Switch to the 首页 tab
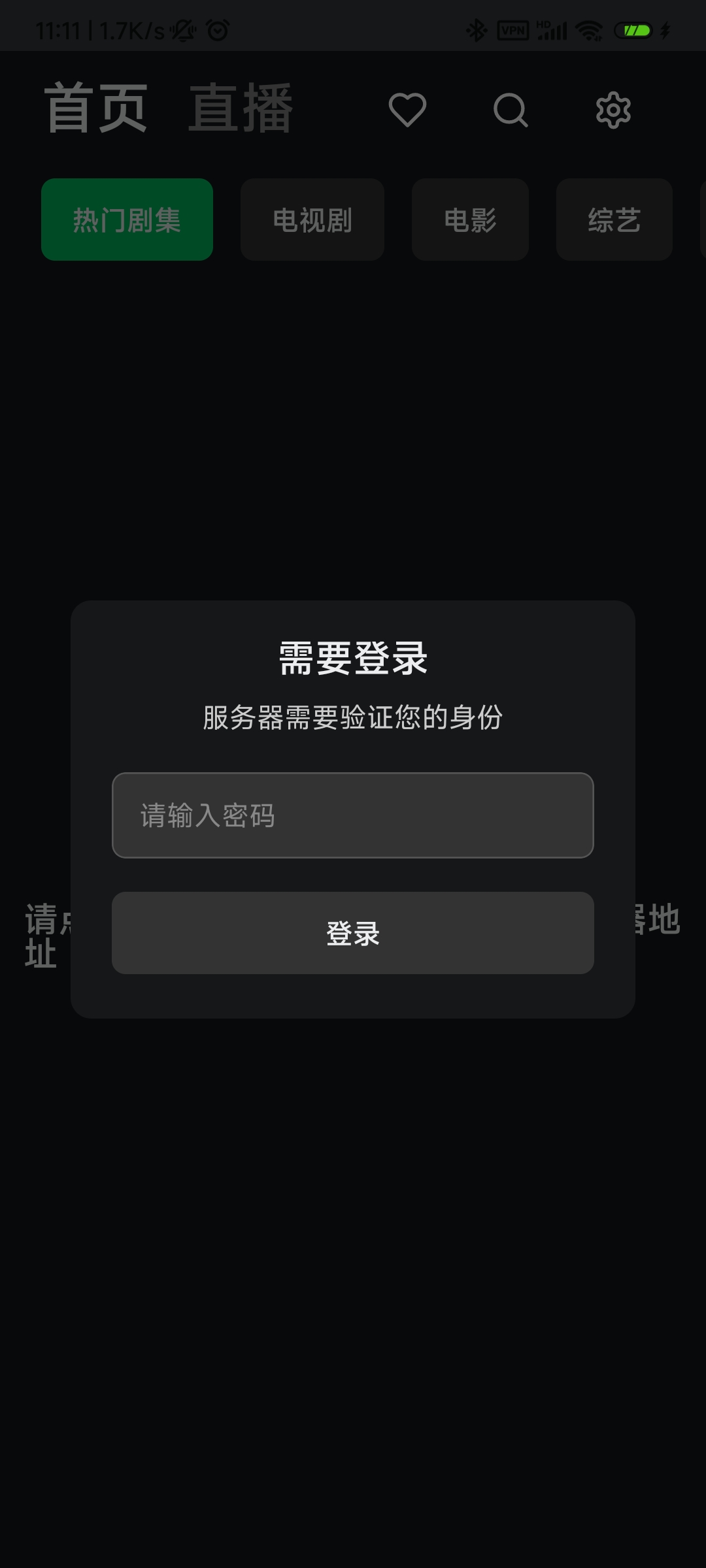The height and width of the screenshot is (1568, 706). pyautogui.click(x=96, y=108)
